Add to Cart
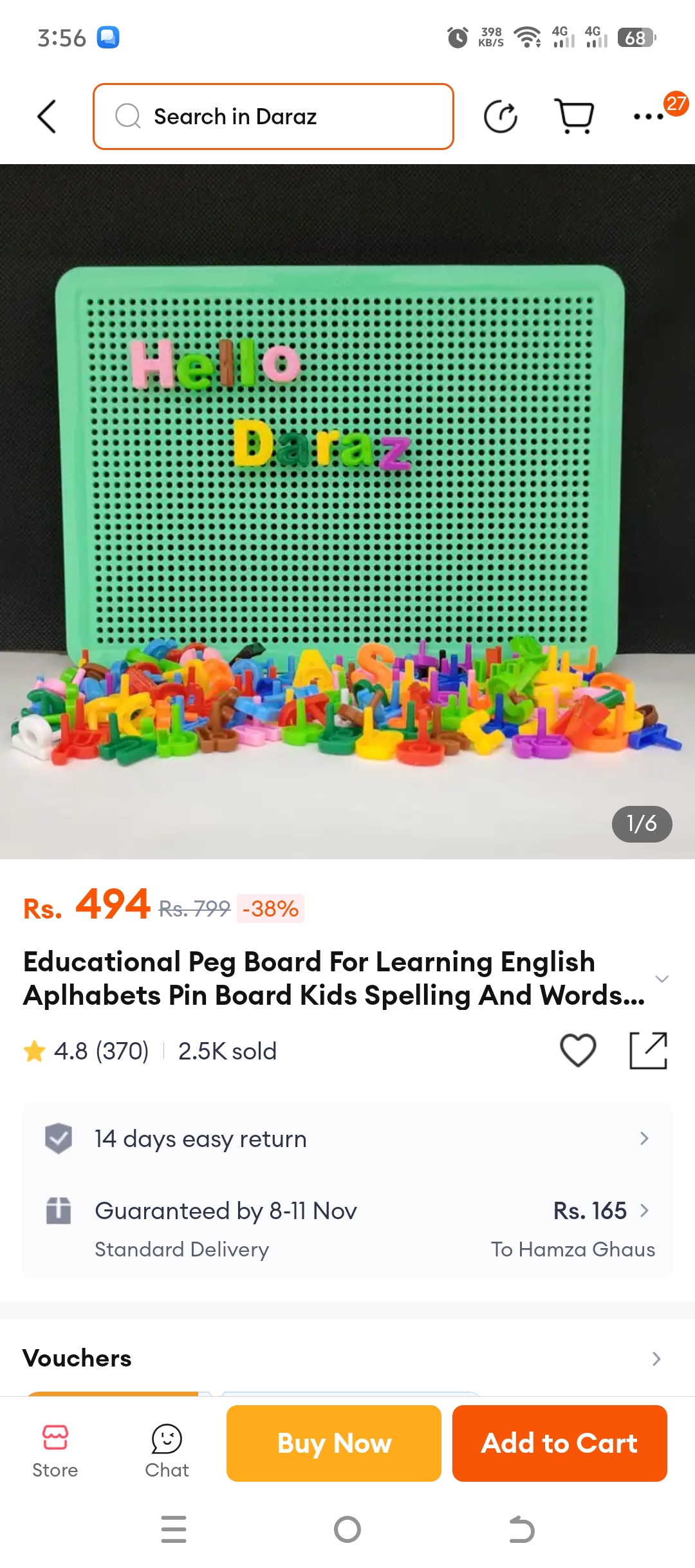This screenshot has height=1568, width=695. tap(560, 1443)
